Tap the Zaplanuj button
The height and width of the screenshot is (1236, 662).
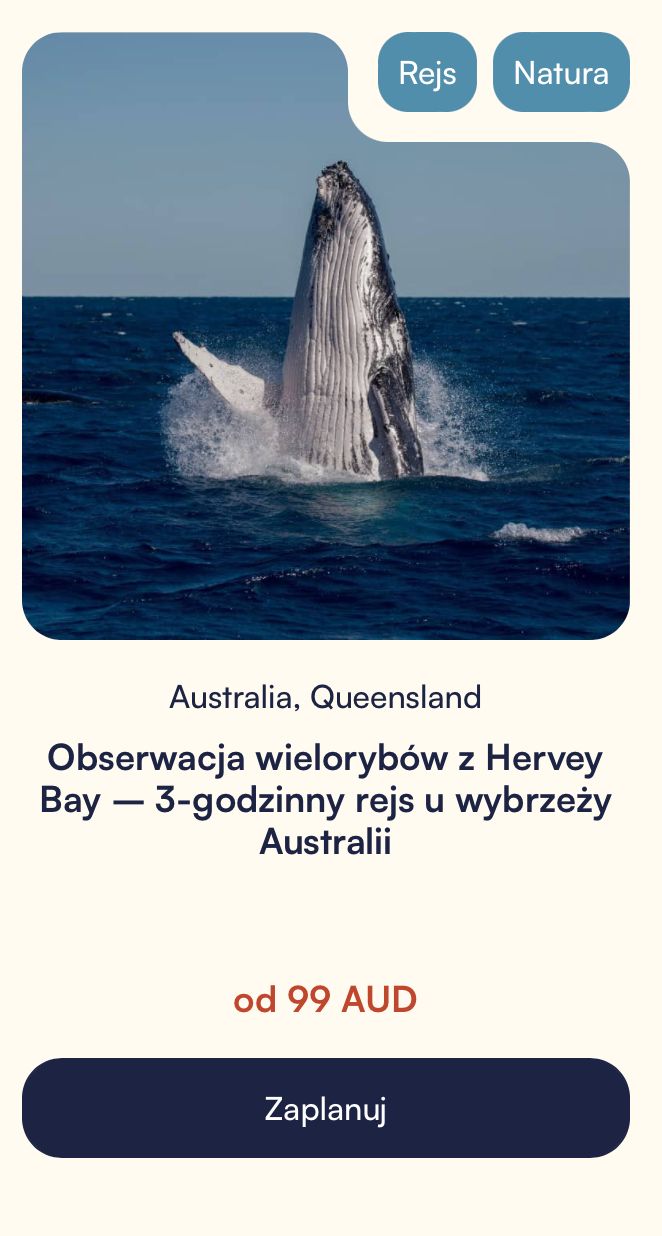tap(325, 1108)
